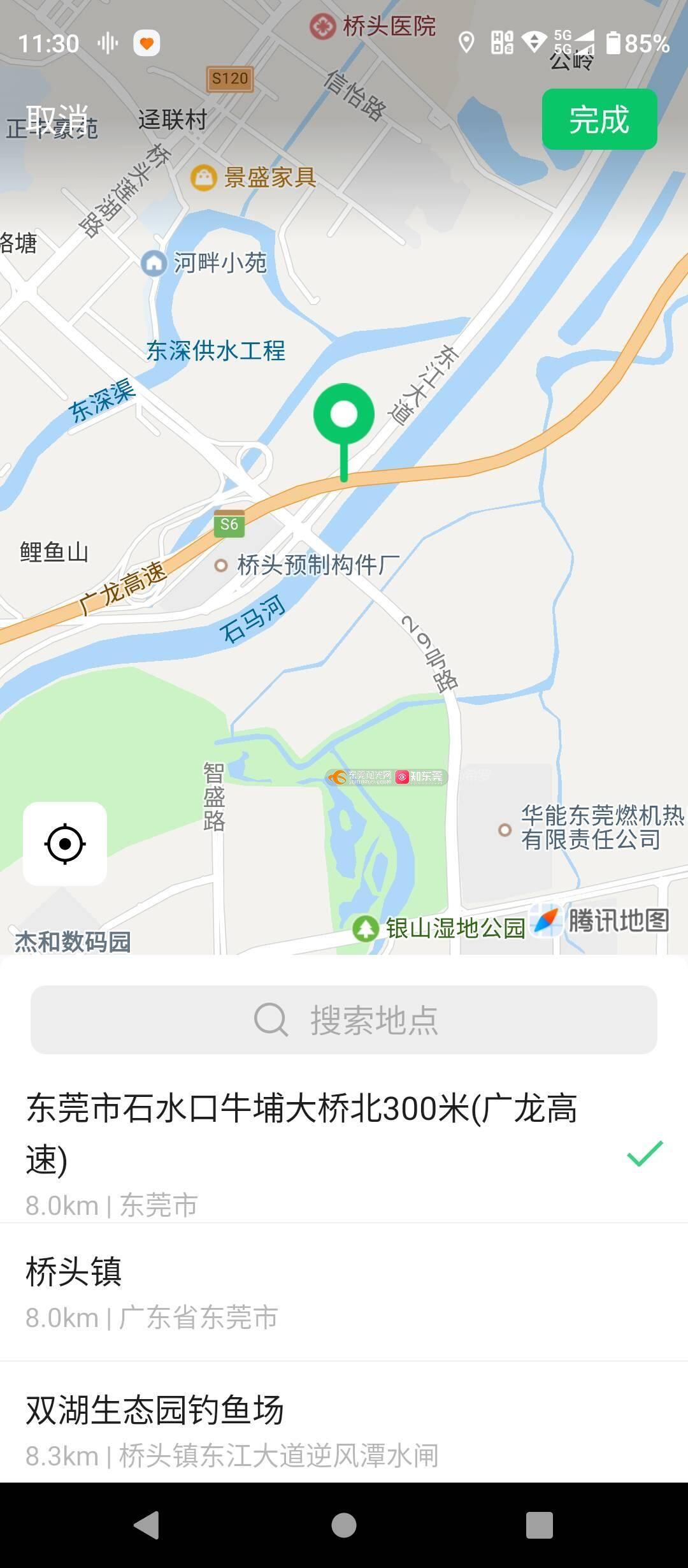Image resolution: width=688 pixels, height=1568 pixels.
Task: Tap 取消 to cancel location selection
Action: pos(56,119)
